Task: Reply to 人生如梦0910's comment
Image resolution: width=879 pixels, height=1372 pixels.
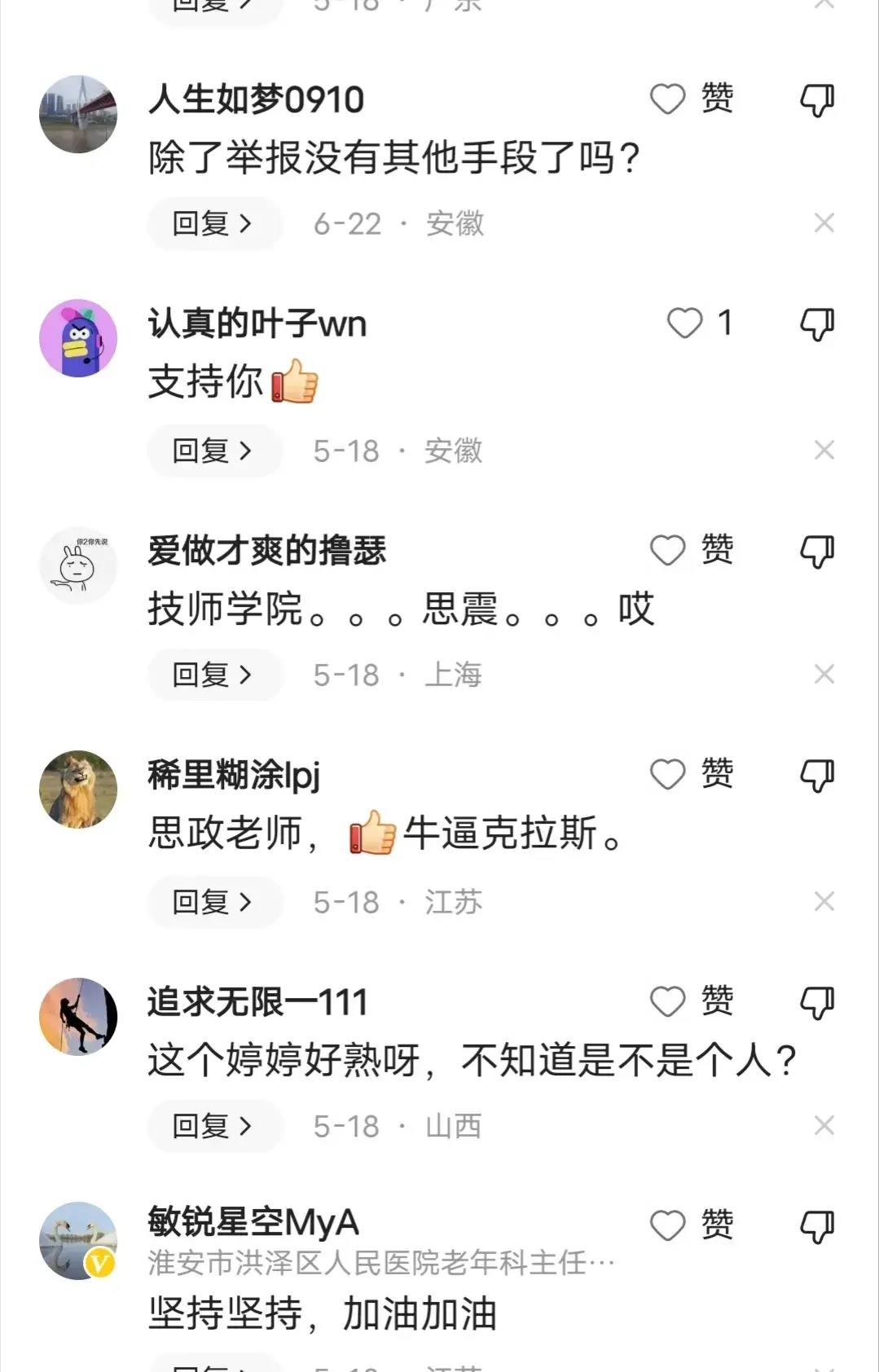Action: pyautogui.click(x=213, y=223)
